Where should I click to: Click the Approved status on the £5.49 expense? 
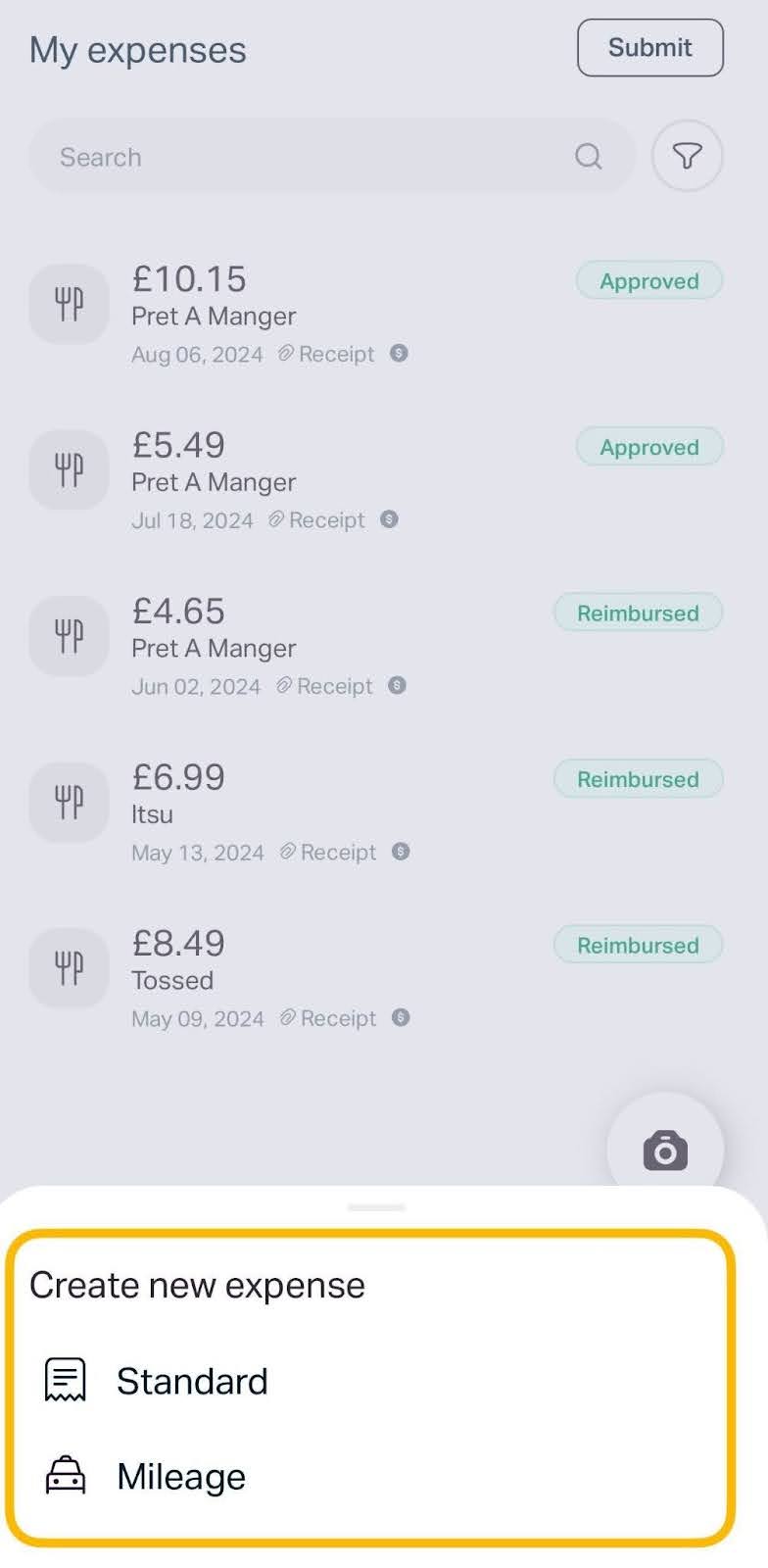tap(648, 447)
